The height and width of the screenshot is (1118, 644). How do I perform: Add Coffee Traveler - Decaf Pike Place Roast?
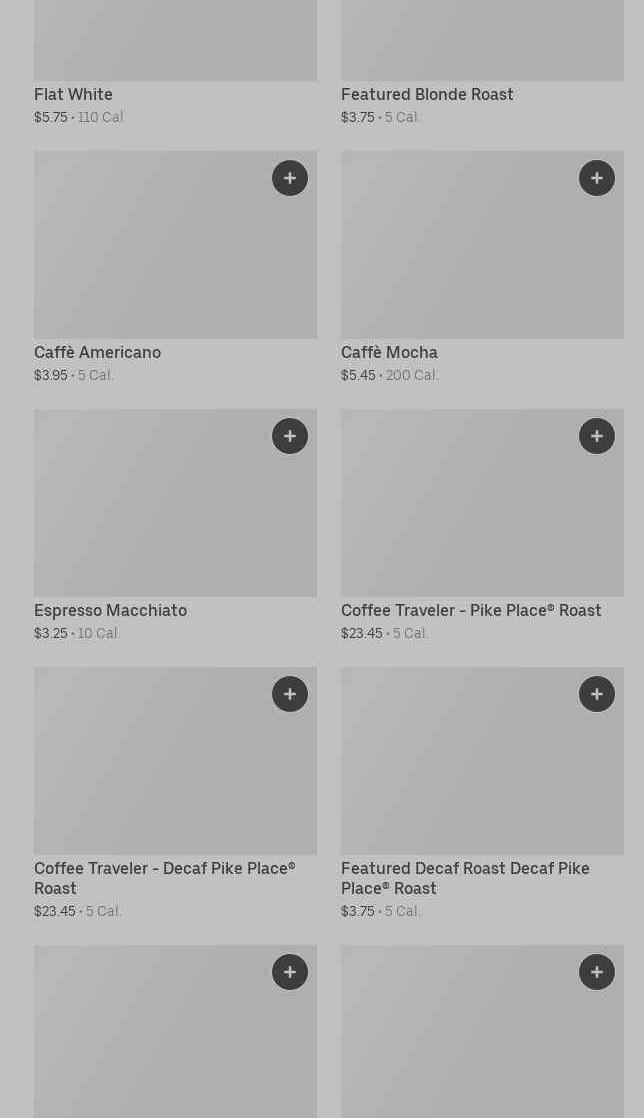[290, 694]
